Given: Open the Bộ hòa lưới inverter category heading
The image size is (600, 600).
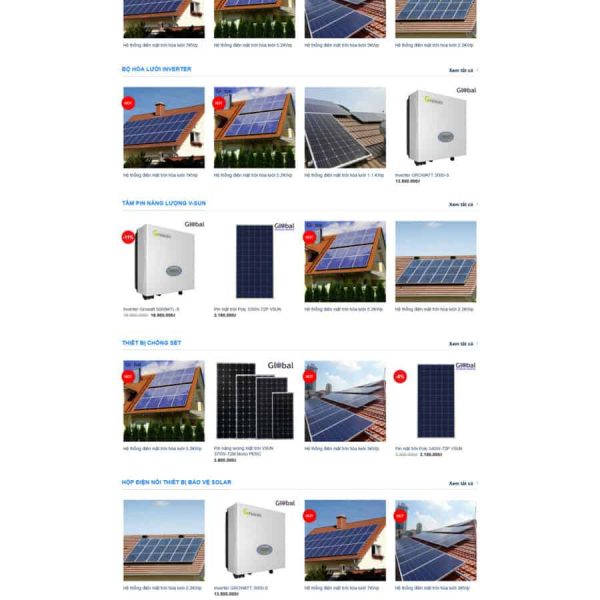Looking at the screenshot, I should click(157, 69).
